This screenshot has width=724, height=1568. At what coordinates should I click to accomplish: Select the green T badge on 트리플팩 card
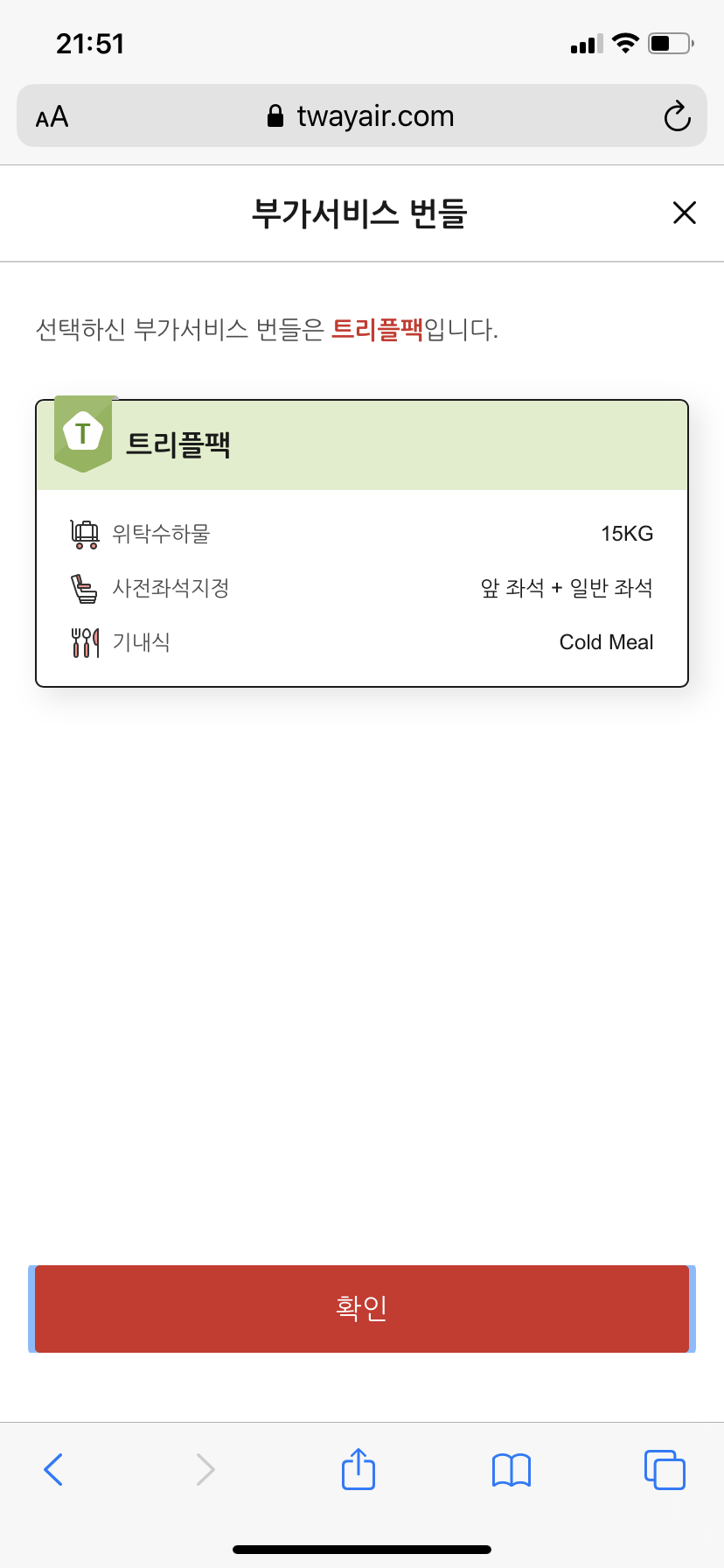pos(84,432)
